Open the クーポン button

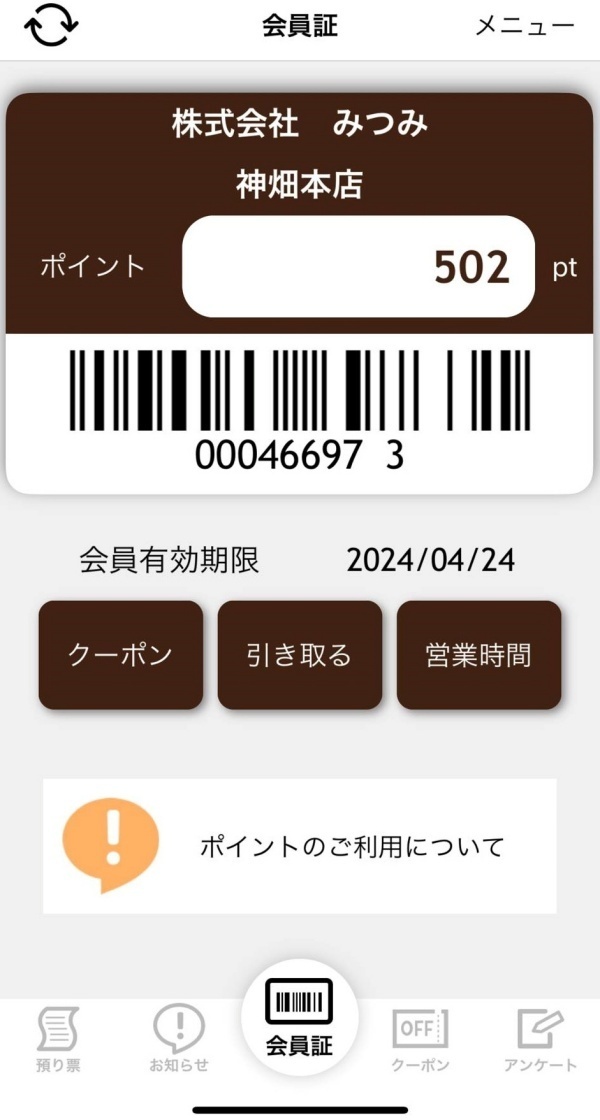click(x=120, y=655)
